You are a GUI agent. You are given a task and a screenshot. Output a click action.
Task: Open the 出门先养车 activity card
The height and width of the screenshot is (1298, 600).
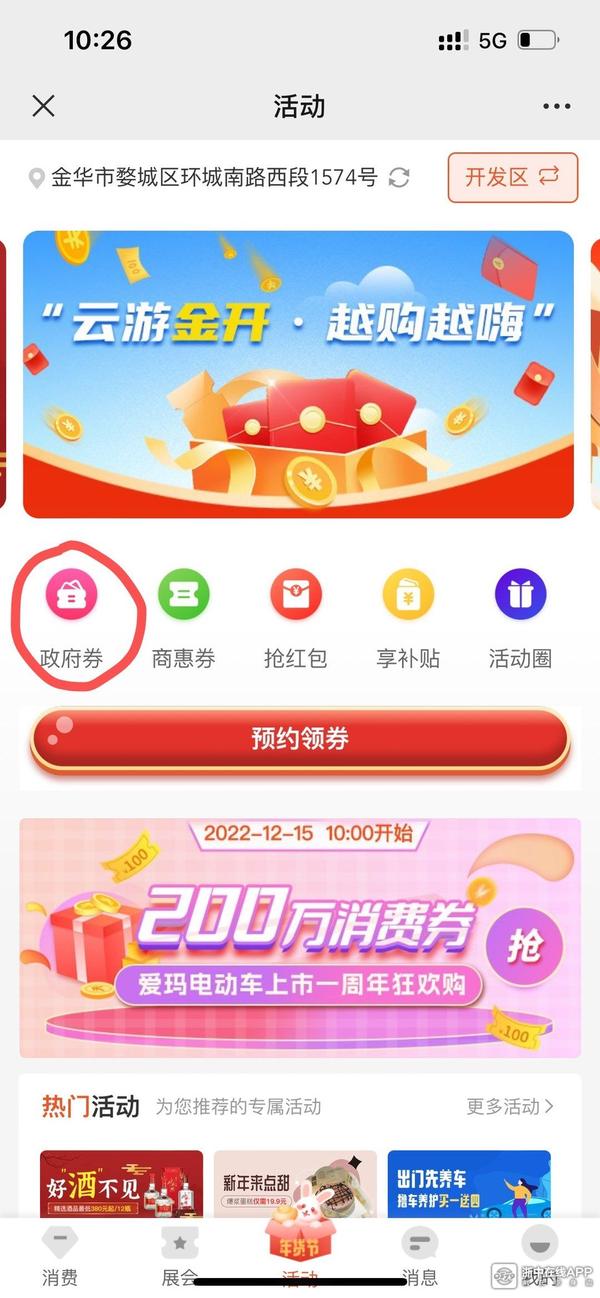coord(469,1187)
